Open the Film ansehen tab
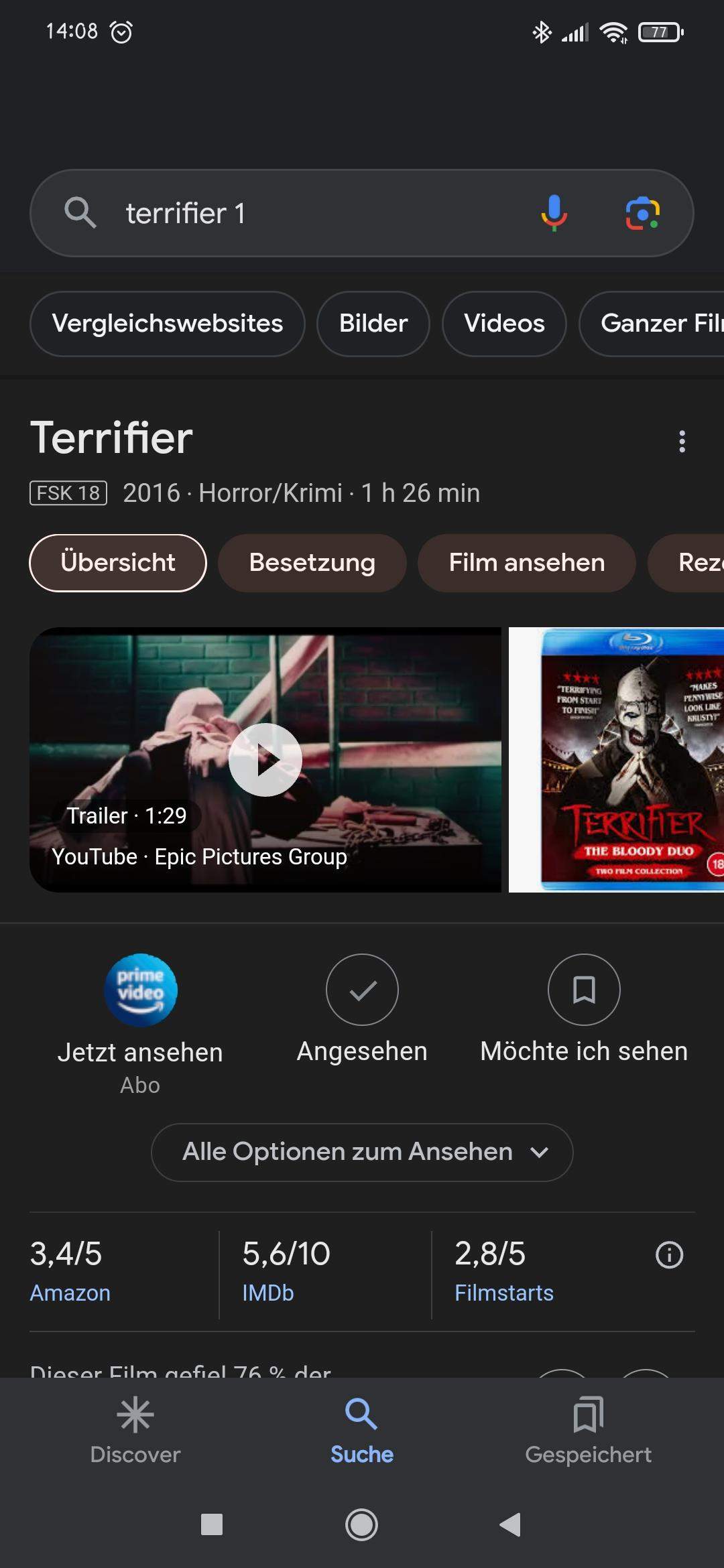Viewport: 724px width, 1568px height. [x=526, y=563]
